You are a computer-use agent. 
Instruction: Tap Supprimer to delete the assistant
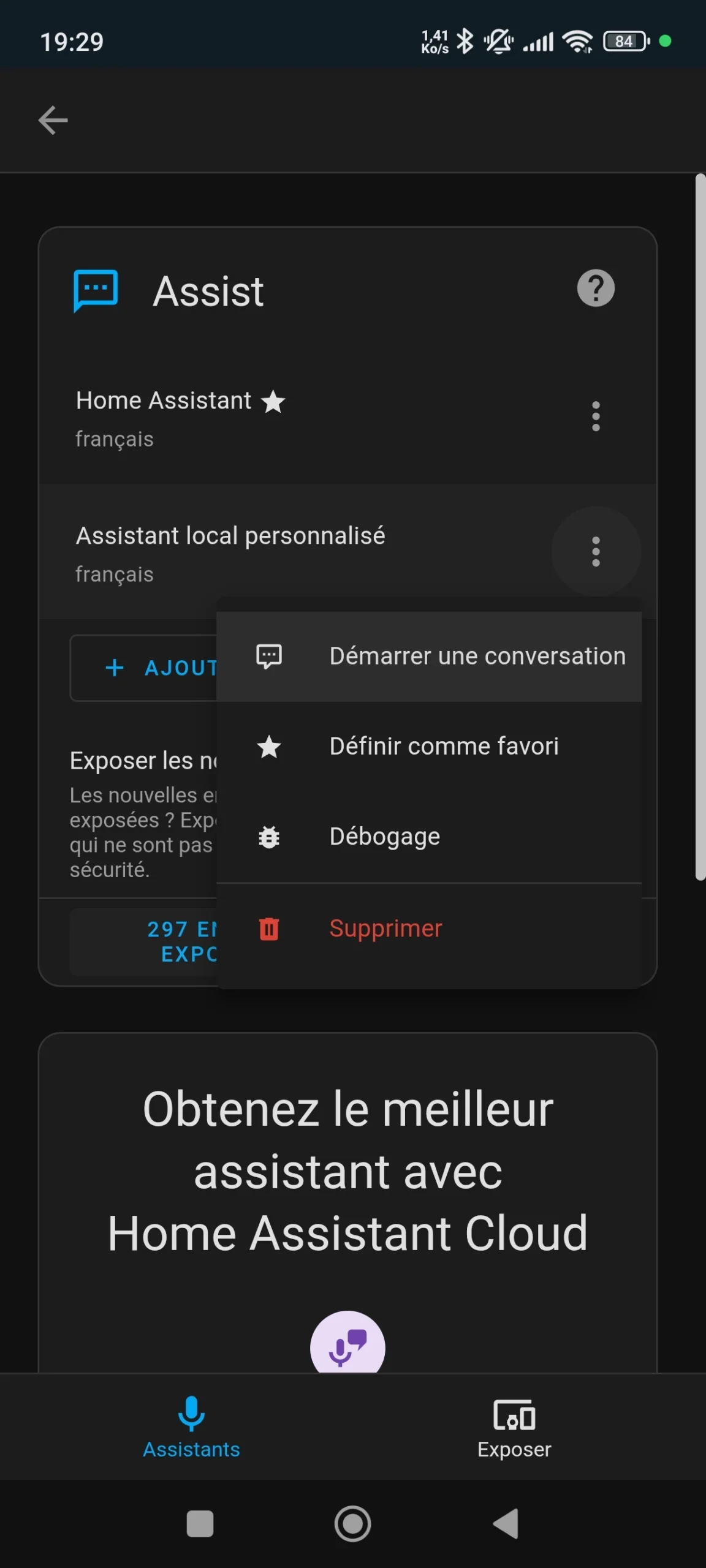pyautogui.click(x=429, y=929)
